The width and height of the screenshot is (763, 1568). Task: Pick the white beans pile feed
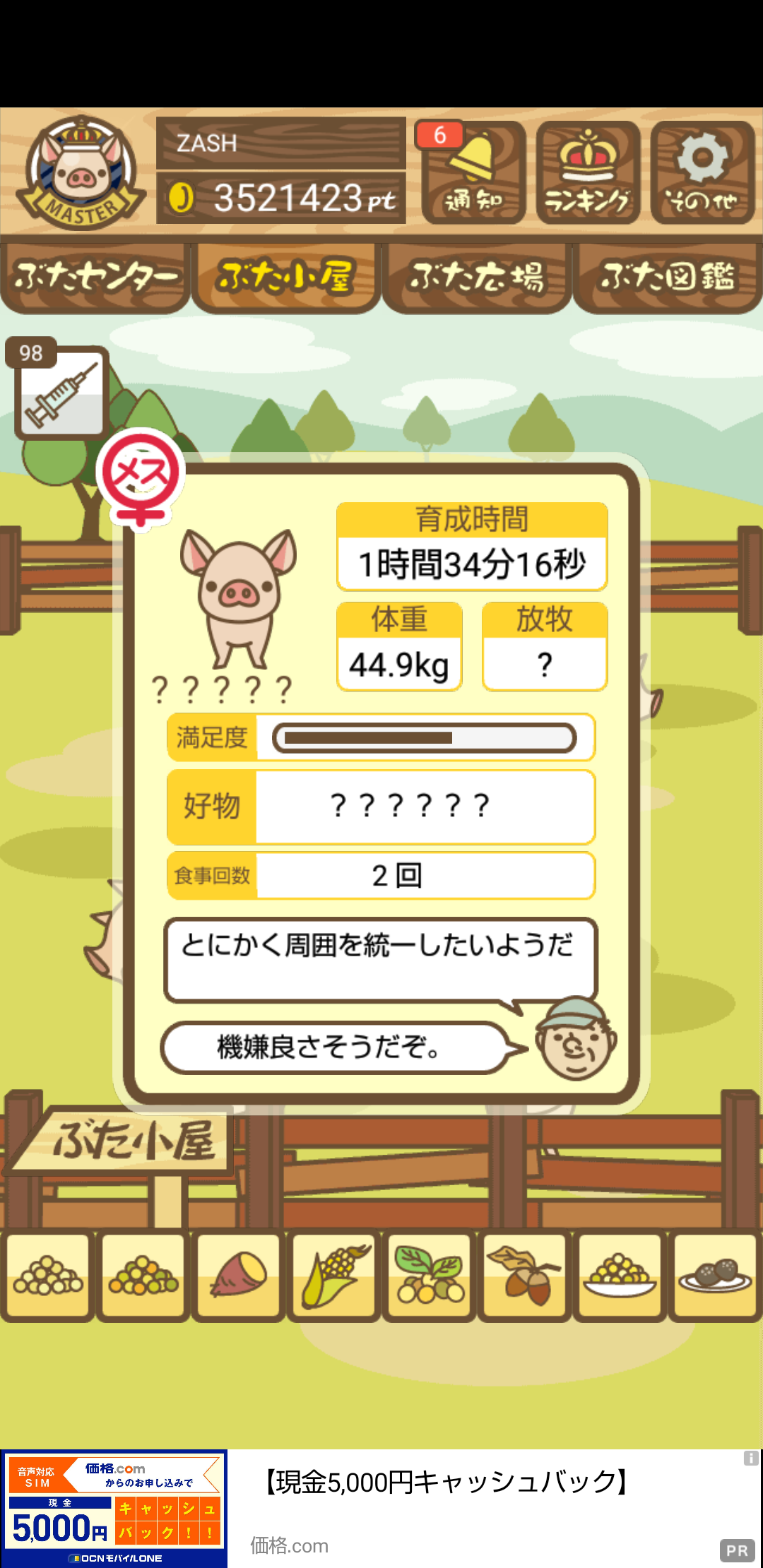47,1276
